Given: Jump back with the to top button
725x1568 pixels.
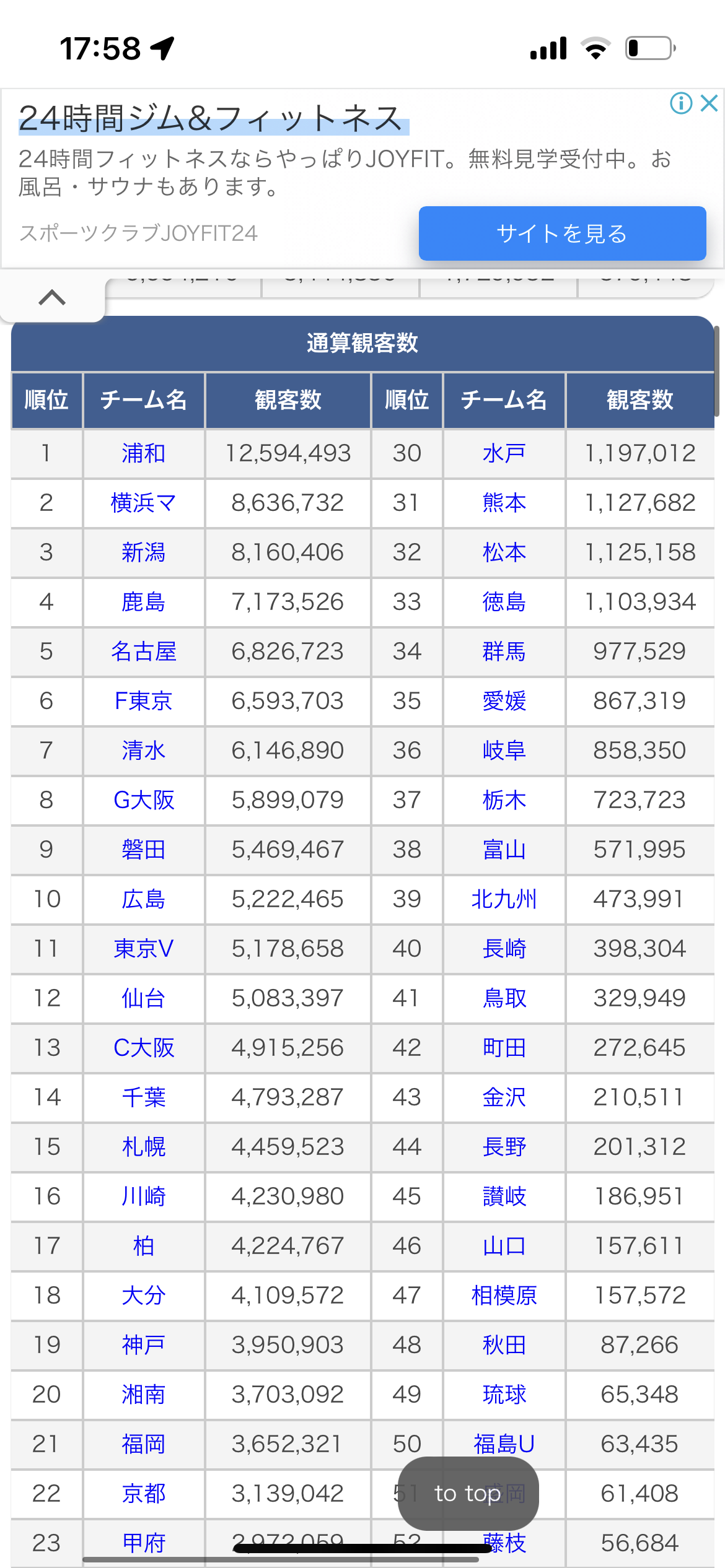Looking at the screenshot, I should tap(468, 1493).
